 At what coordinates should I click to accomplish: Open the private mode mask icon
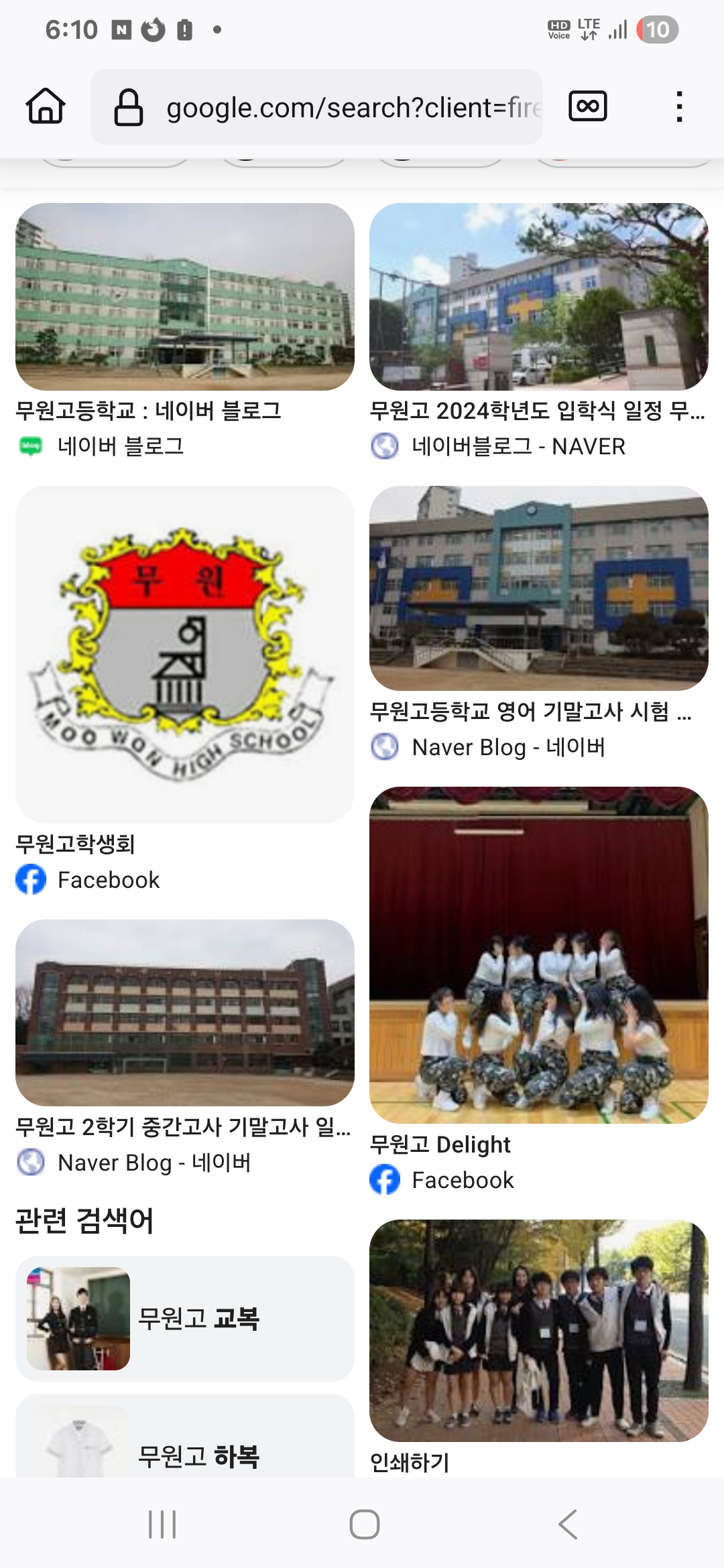coord(588,107)
